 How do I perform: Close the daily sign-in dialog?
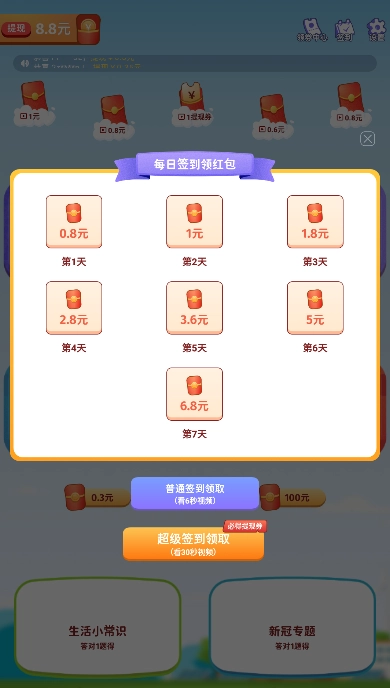click(367, 139)
